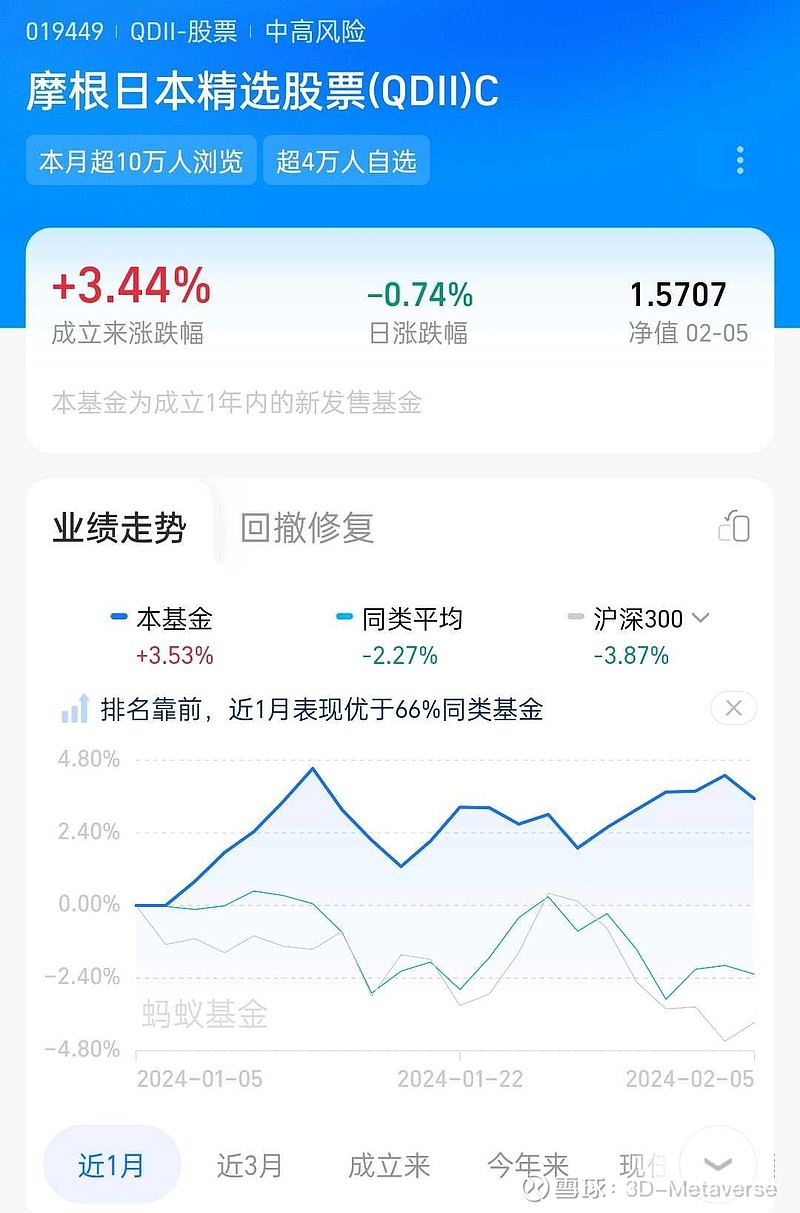Click the bar chart ranking icon beside 排名靠前
This screenshot has height=1213, width=800.
click(75, 709)
